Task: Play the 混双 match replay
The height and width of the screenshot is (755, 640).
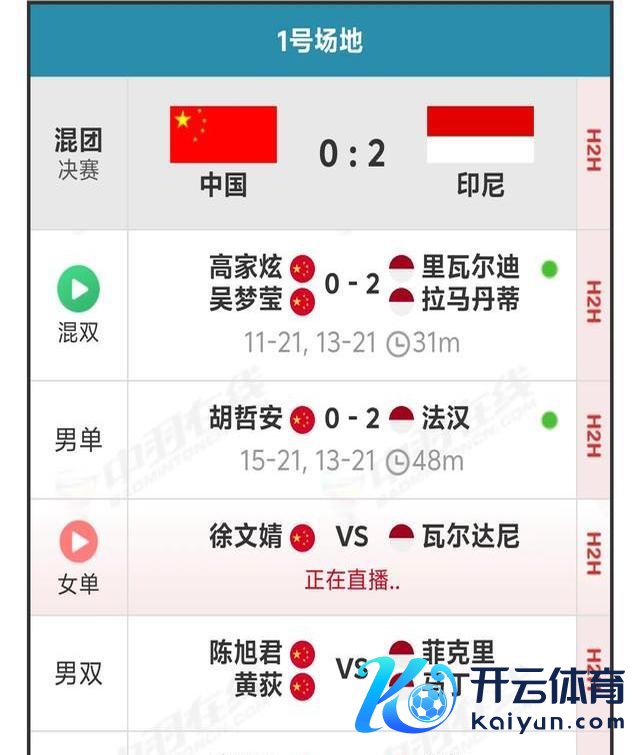Action: point(78,290)
